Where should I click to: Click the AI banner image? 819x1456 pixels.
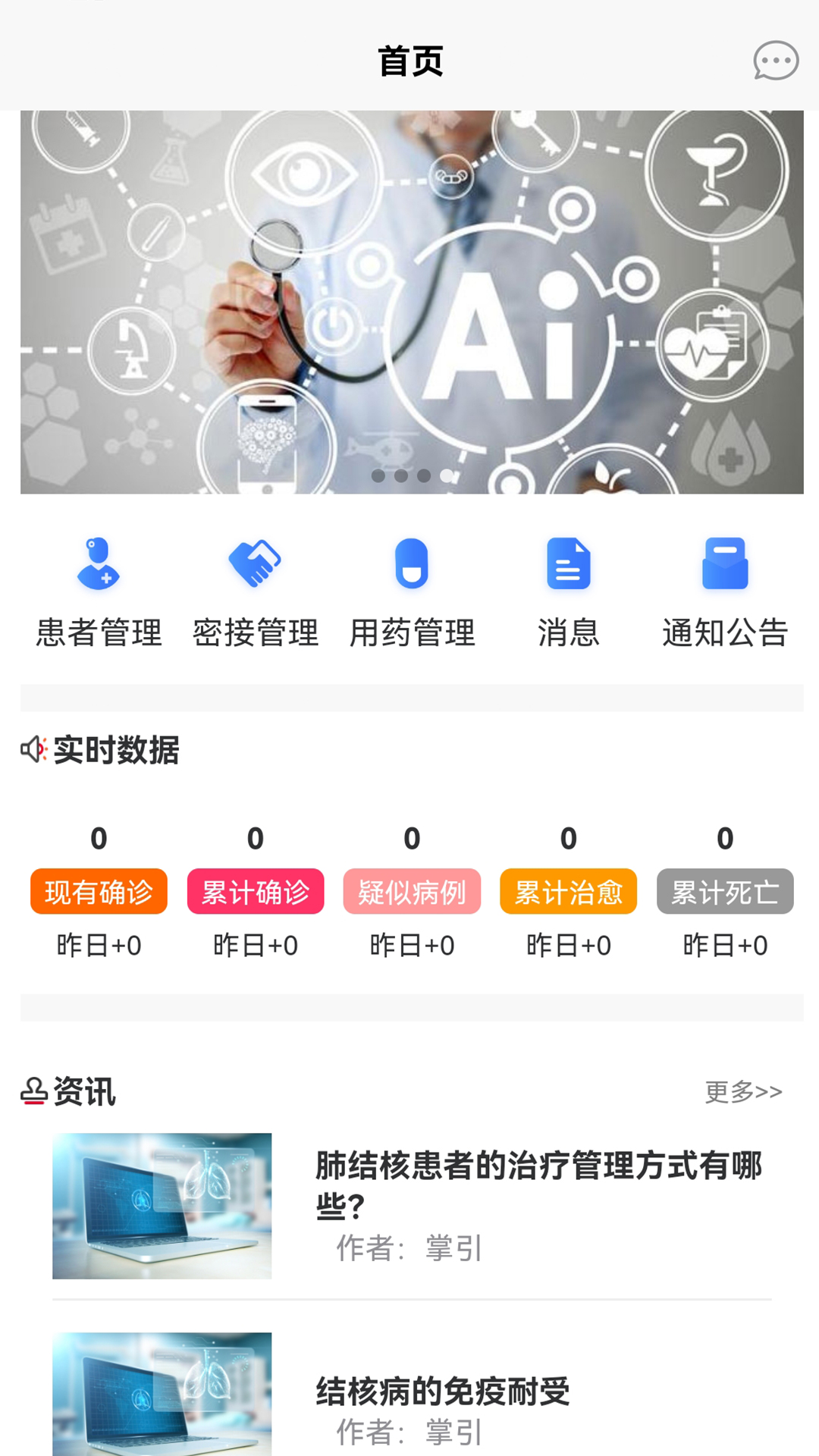tap(409, 302)
